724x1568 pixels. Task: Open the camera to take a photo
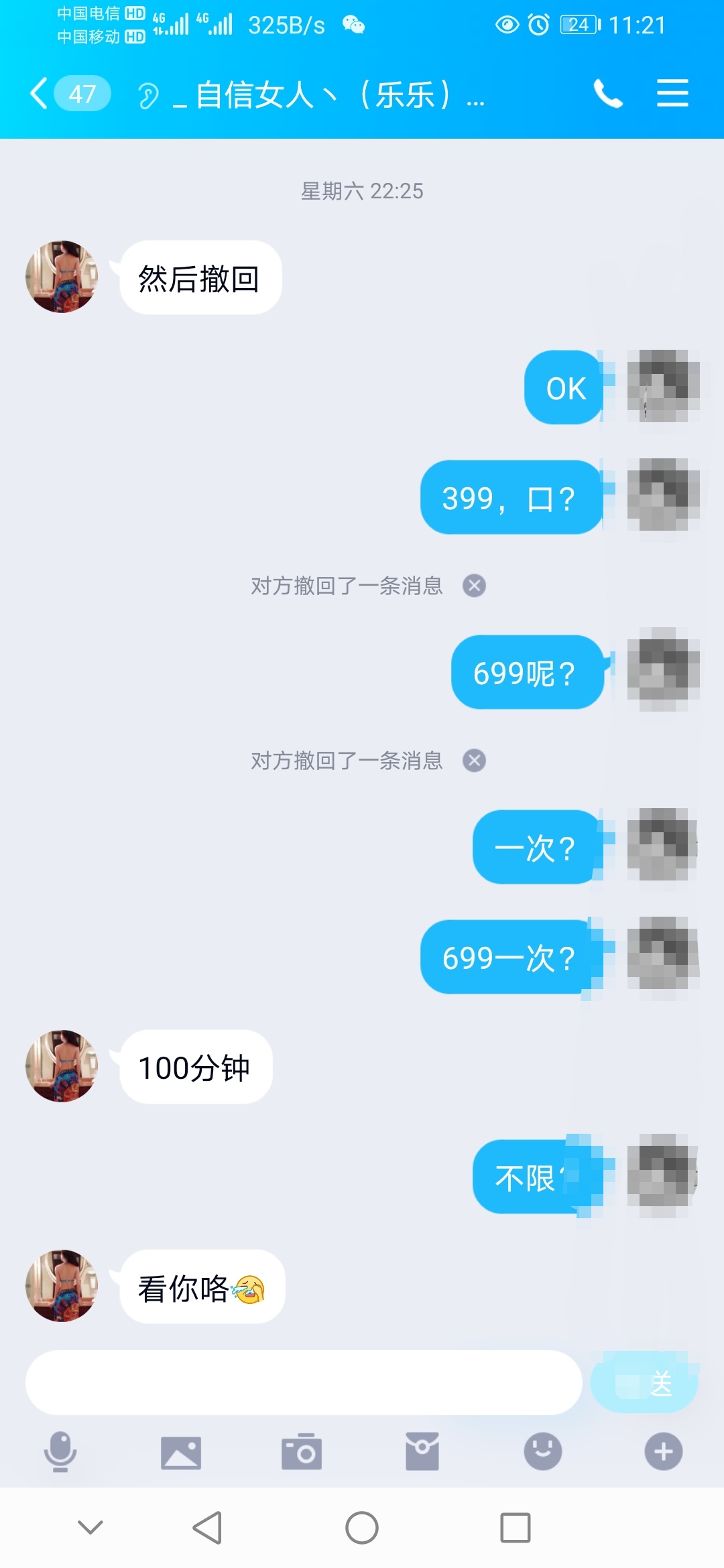click(x=302, y=1452)
